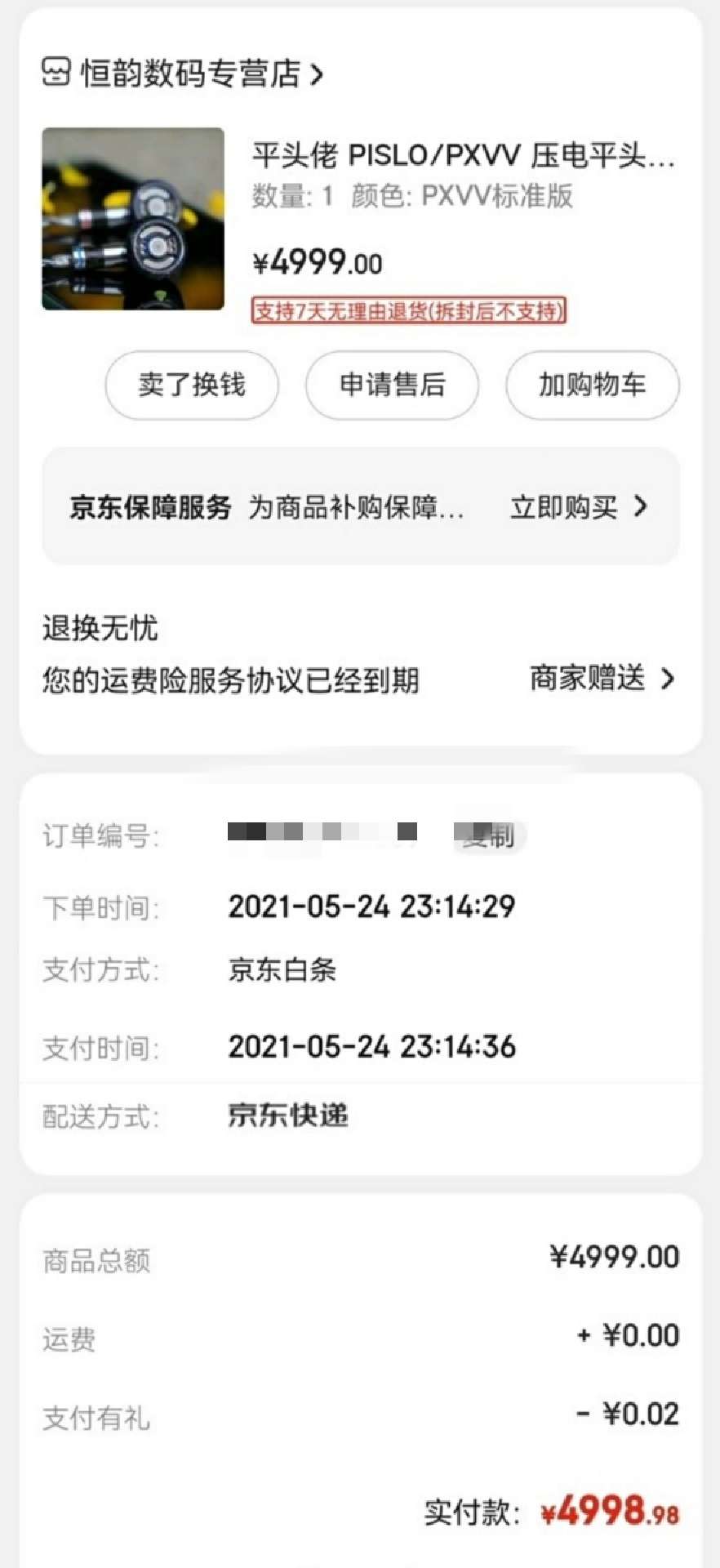Buy 京东保障服务 with 立即购买
The height and width of the screenshot is (1568, 720).
click(x=578, y=507)
